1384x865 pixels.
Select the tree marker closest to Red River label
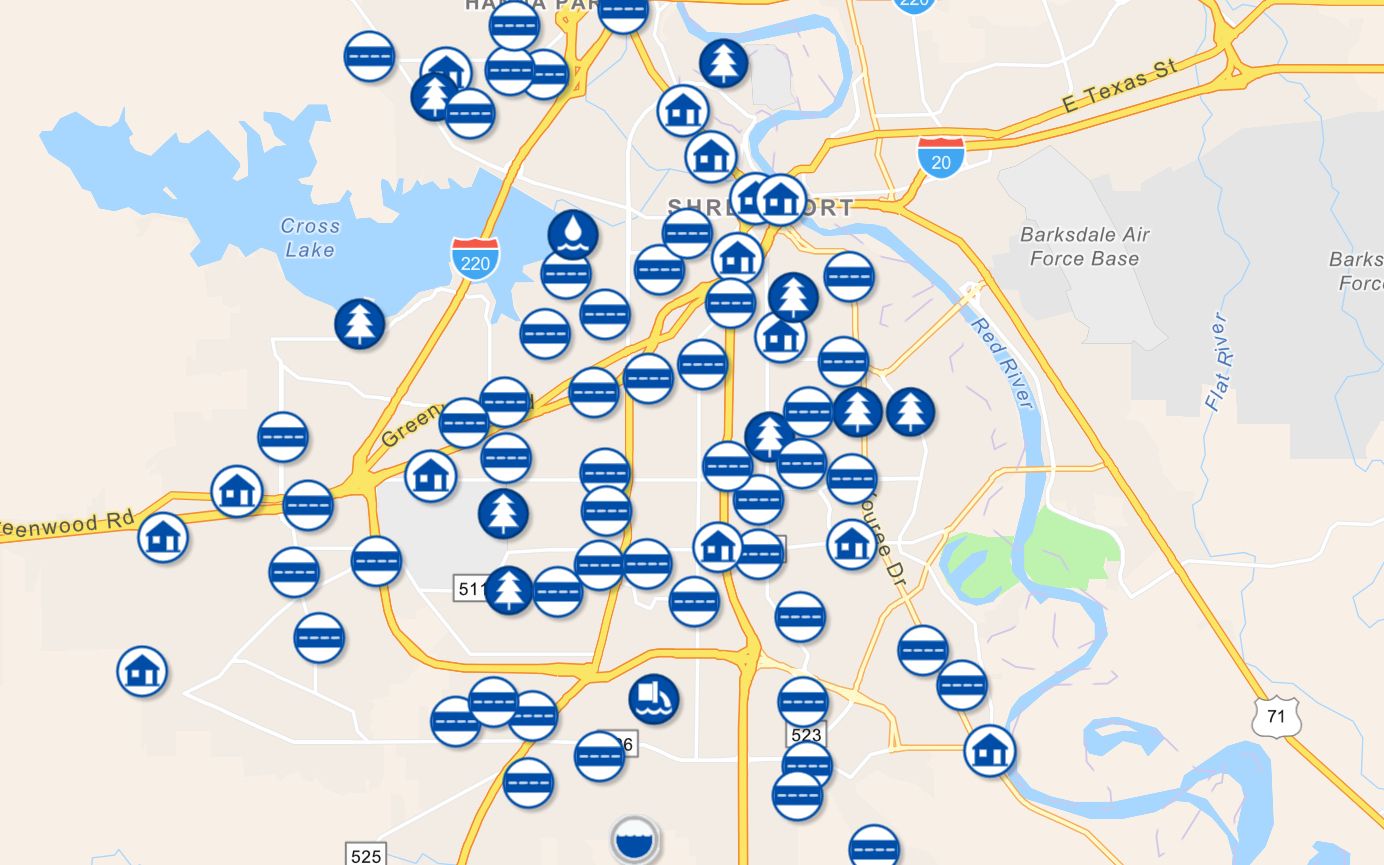[910, 411]
